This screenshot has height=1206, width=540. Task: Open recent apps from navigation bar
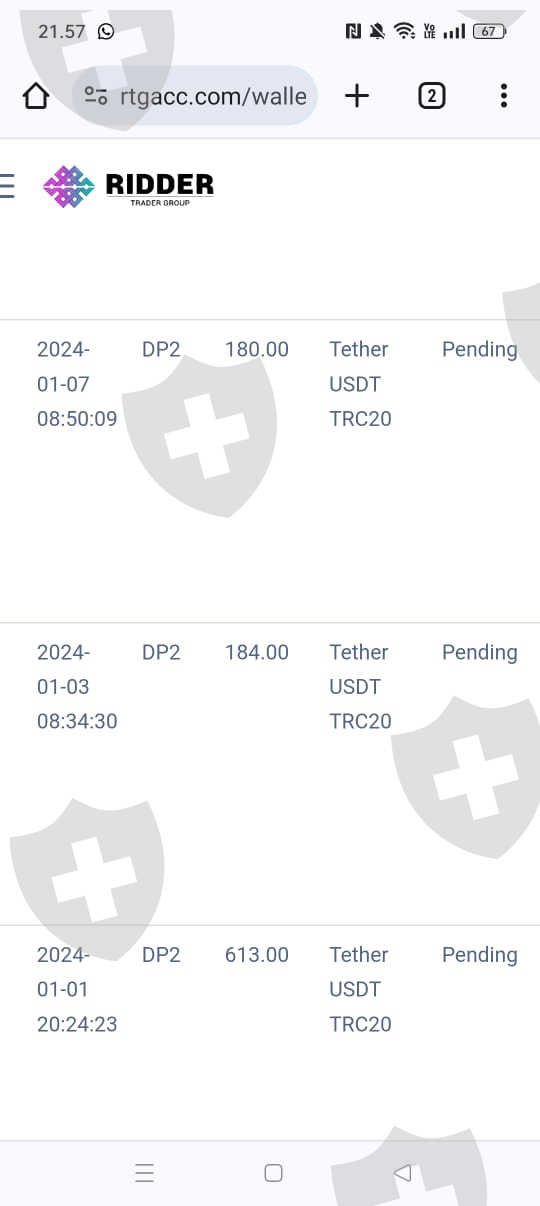click(x=145, y=1173)
